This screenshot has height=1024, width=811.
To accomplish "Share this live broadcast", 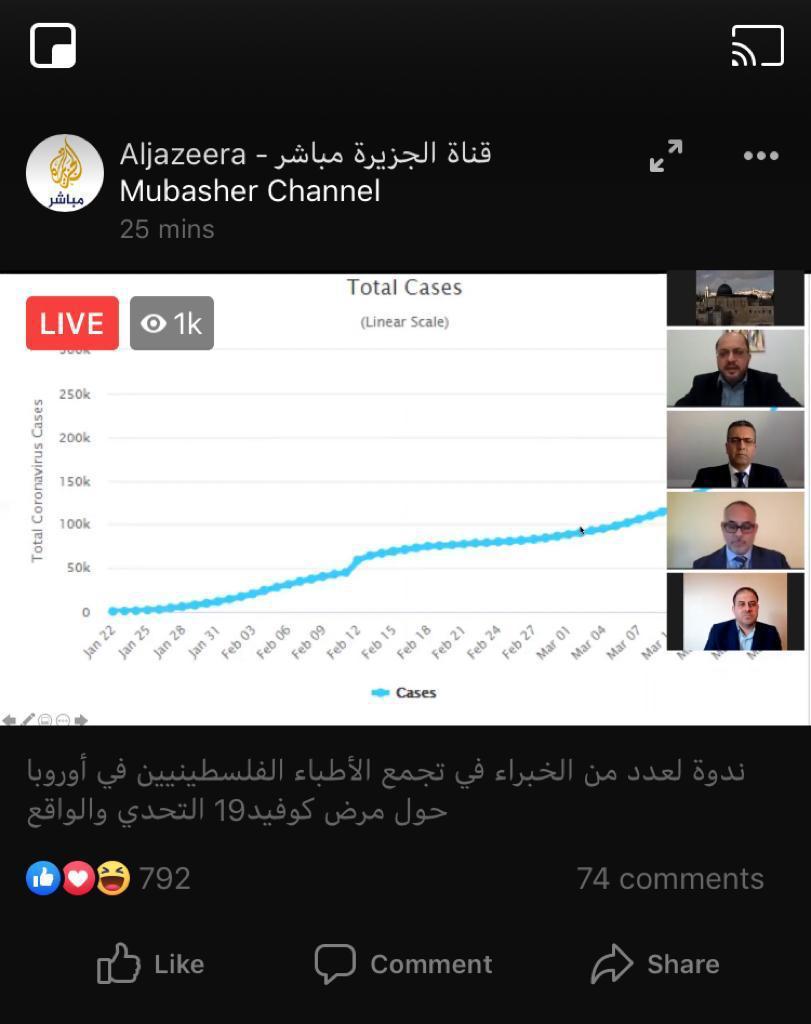I will pos(655,964).
